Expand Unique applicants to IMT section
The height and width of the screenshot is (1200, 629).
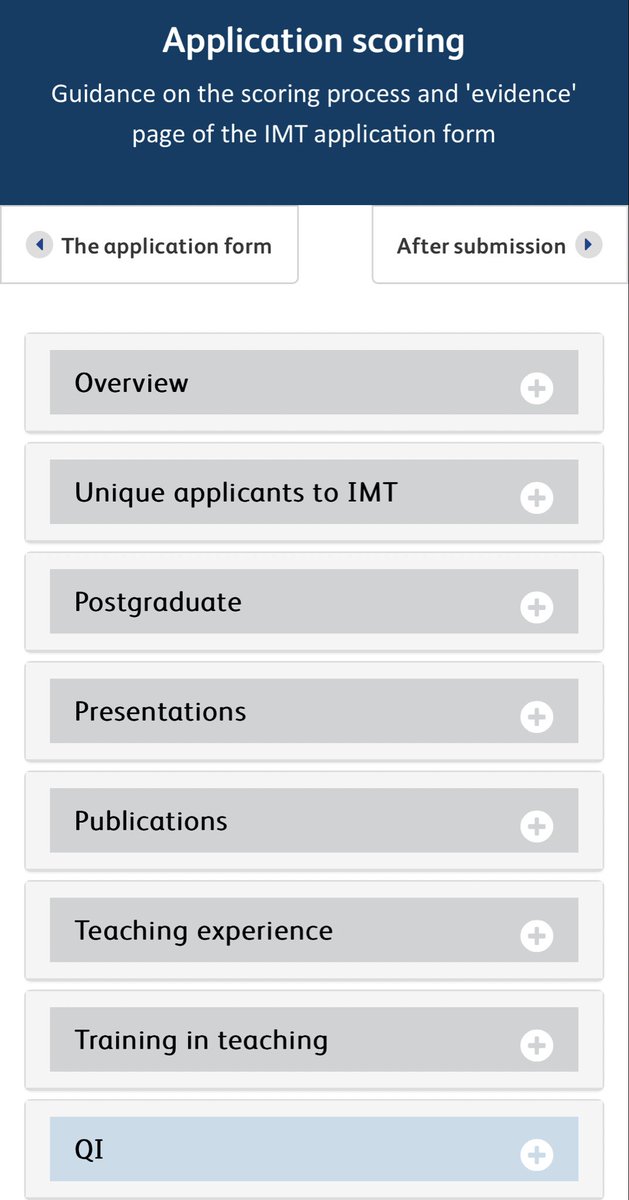pyautogui.click(x=536, y=497)
